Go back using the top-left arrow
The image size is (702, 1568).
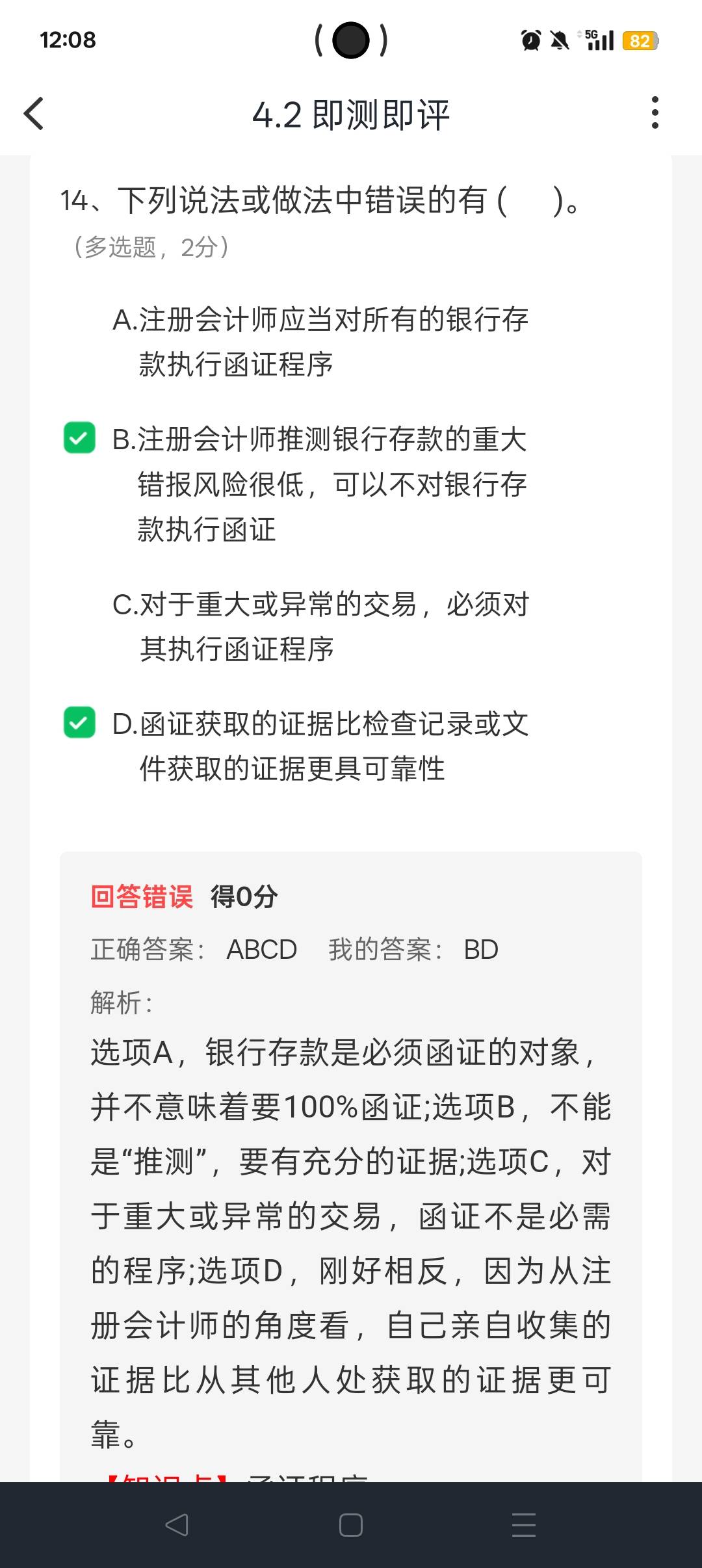[34, 114]
